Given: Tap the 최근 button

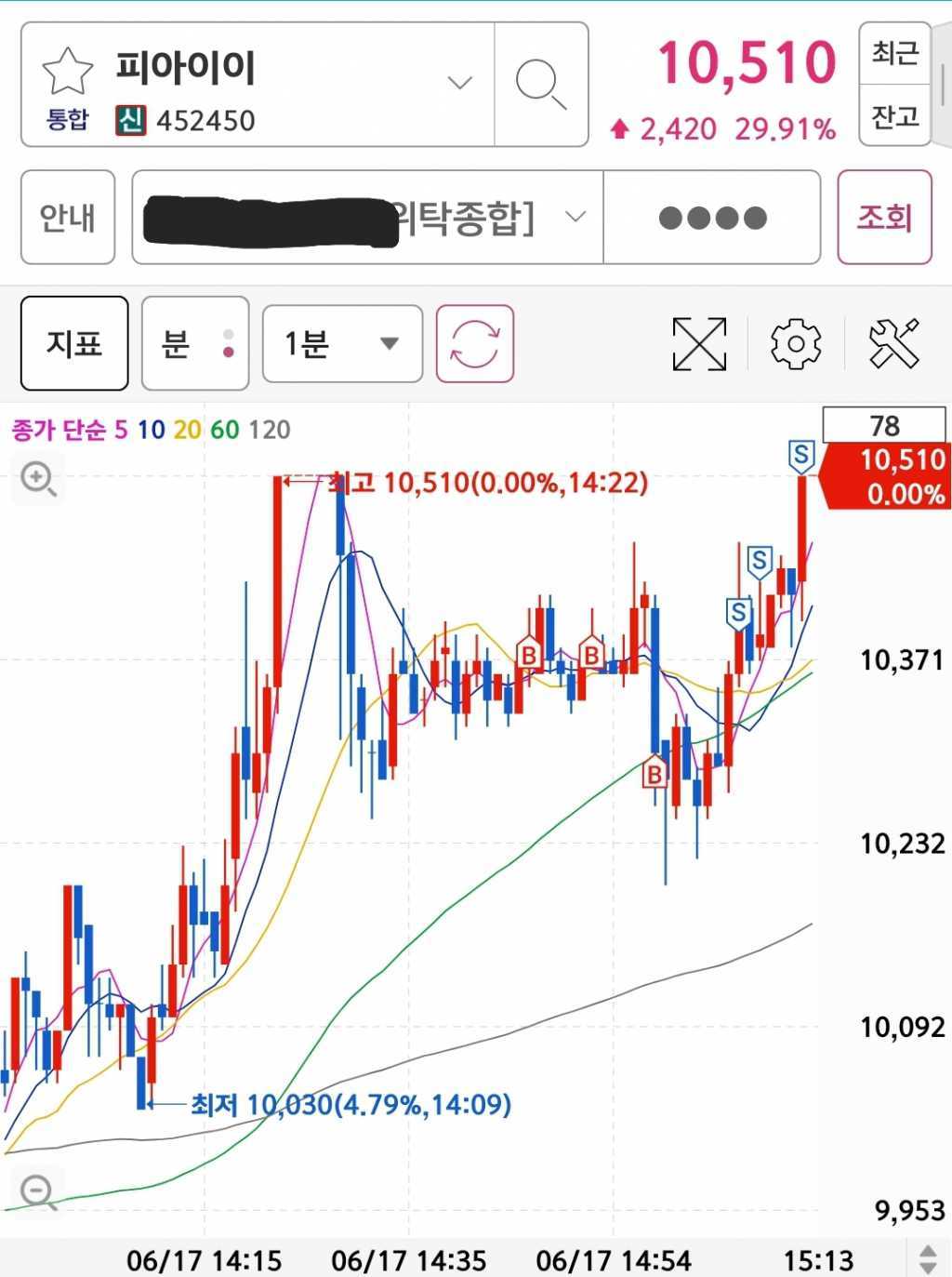Looking at the screenshot, I should (x=894, y=54).
